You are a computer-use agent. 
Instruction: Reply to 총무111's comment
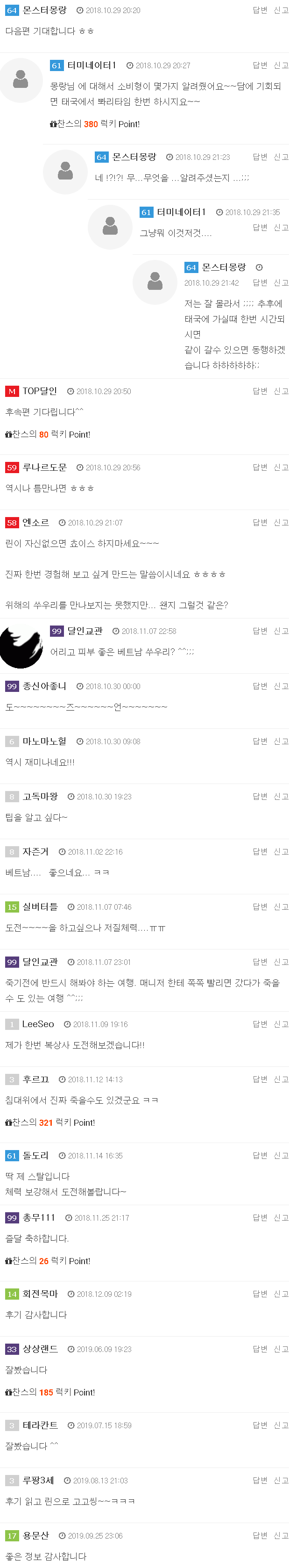(260, 1217)
